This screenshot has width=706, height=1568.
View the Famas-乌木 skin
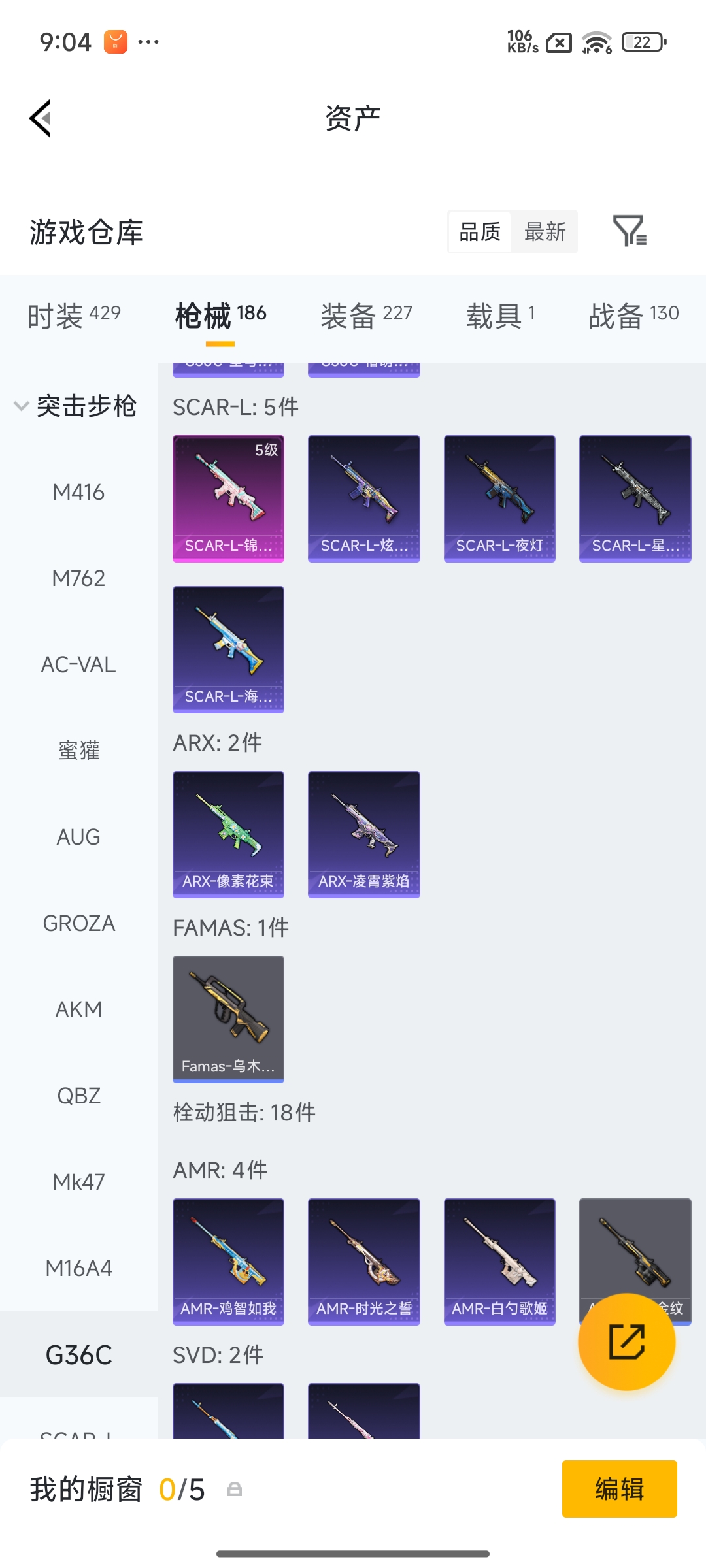(x=228, y=1019)
